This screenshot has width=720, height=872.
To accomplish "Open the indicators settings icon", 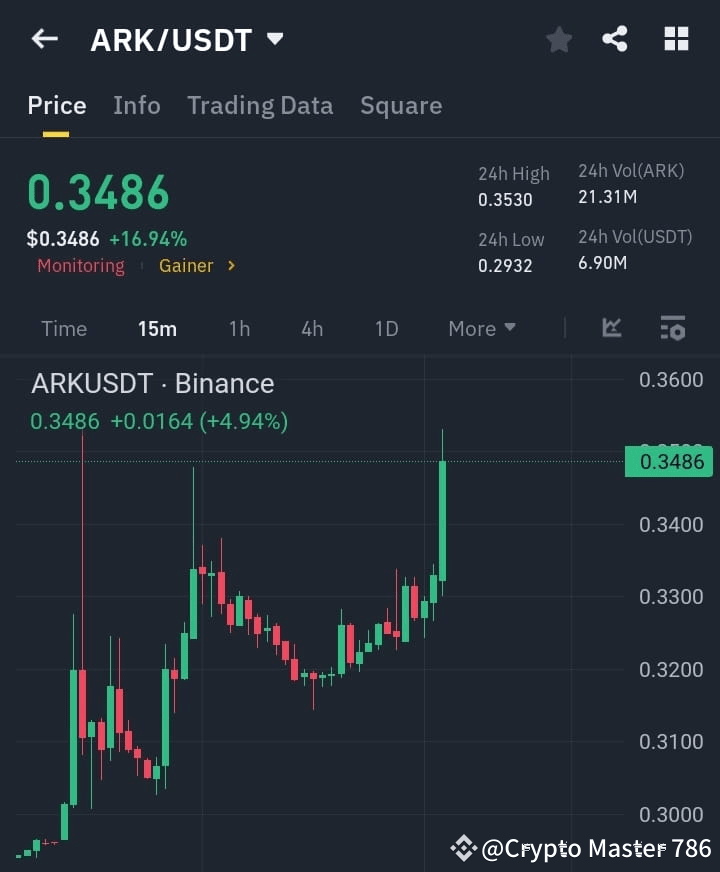I will pyautogui.click(x=672, y=328).
